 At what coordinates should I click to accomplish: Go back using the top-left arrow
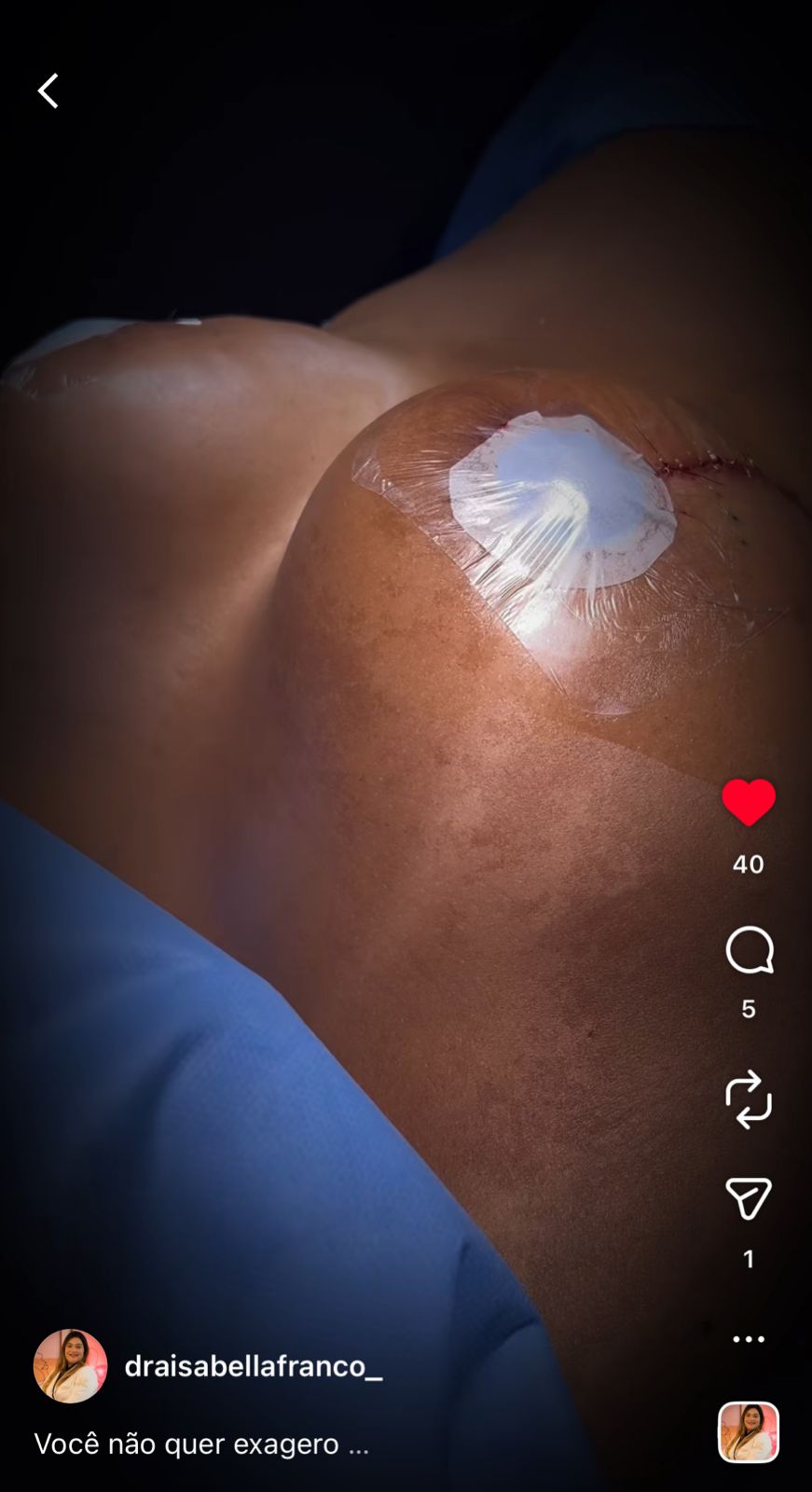pyautogui.click(x=48, y=91)
